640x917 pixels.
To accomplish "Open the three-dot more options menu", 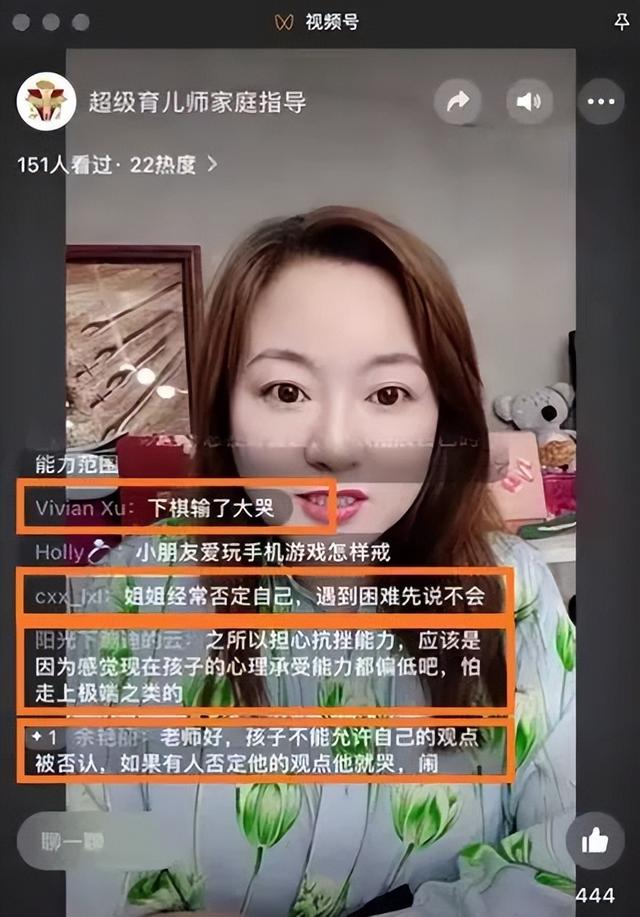I will click(600, 101).
